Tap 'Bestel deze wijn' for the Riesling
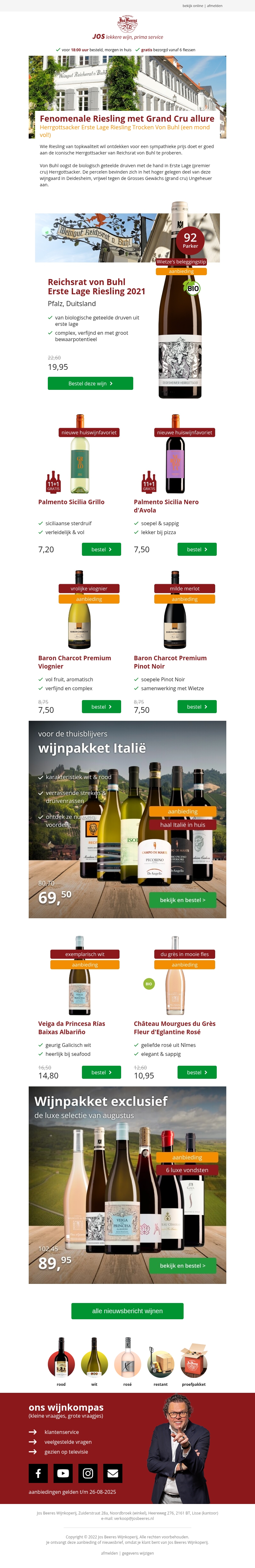The height and width of the screenshot is (1568, 255). pyautogui.click(x=90, y=383)
